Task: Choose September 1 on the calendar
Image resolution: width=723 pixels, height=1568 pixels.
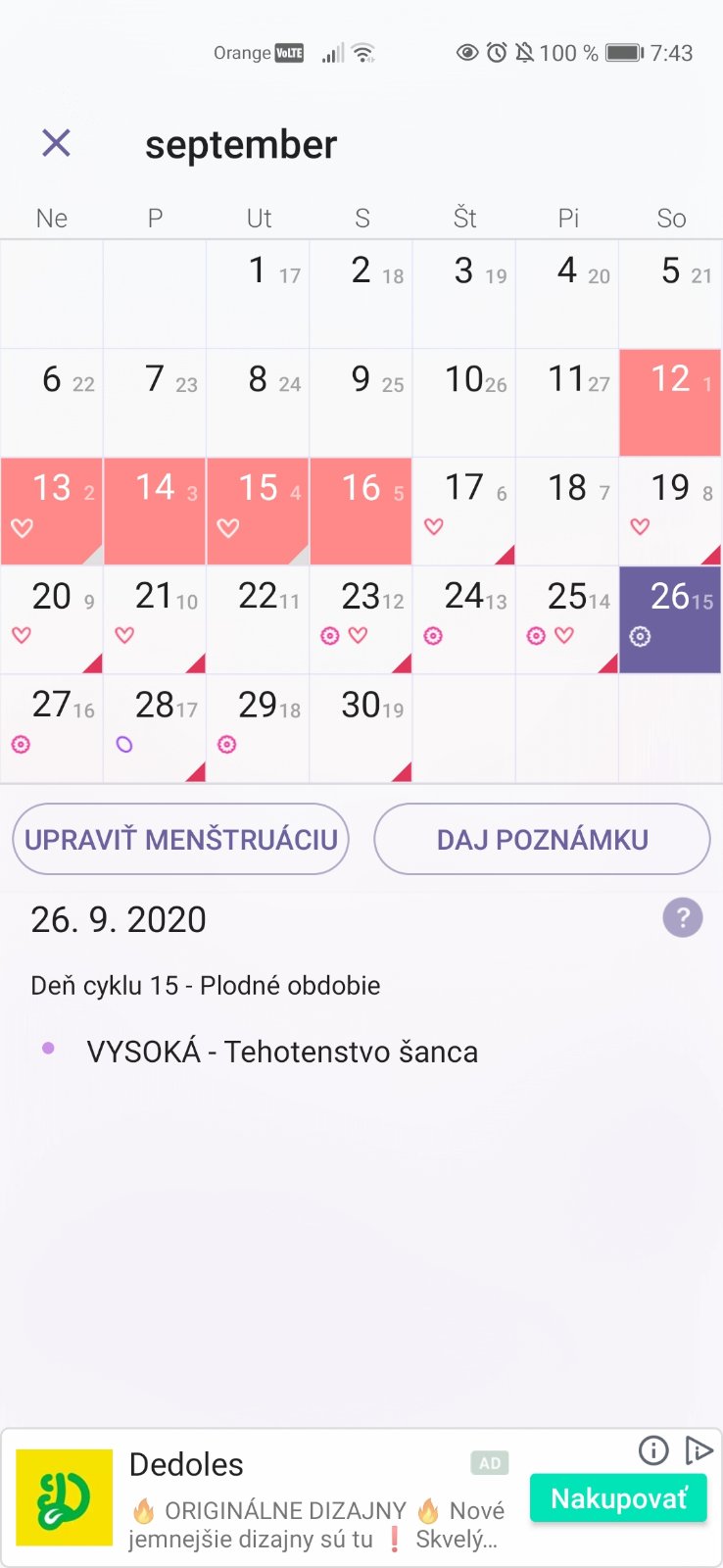Action: (x=258, y=293)
